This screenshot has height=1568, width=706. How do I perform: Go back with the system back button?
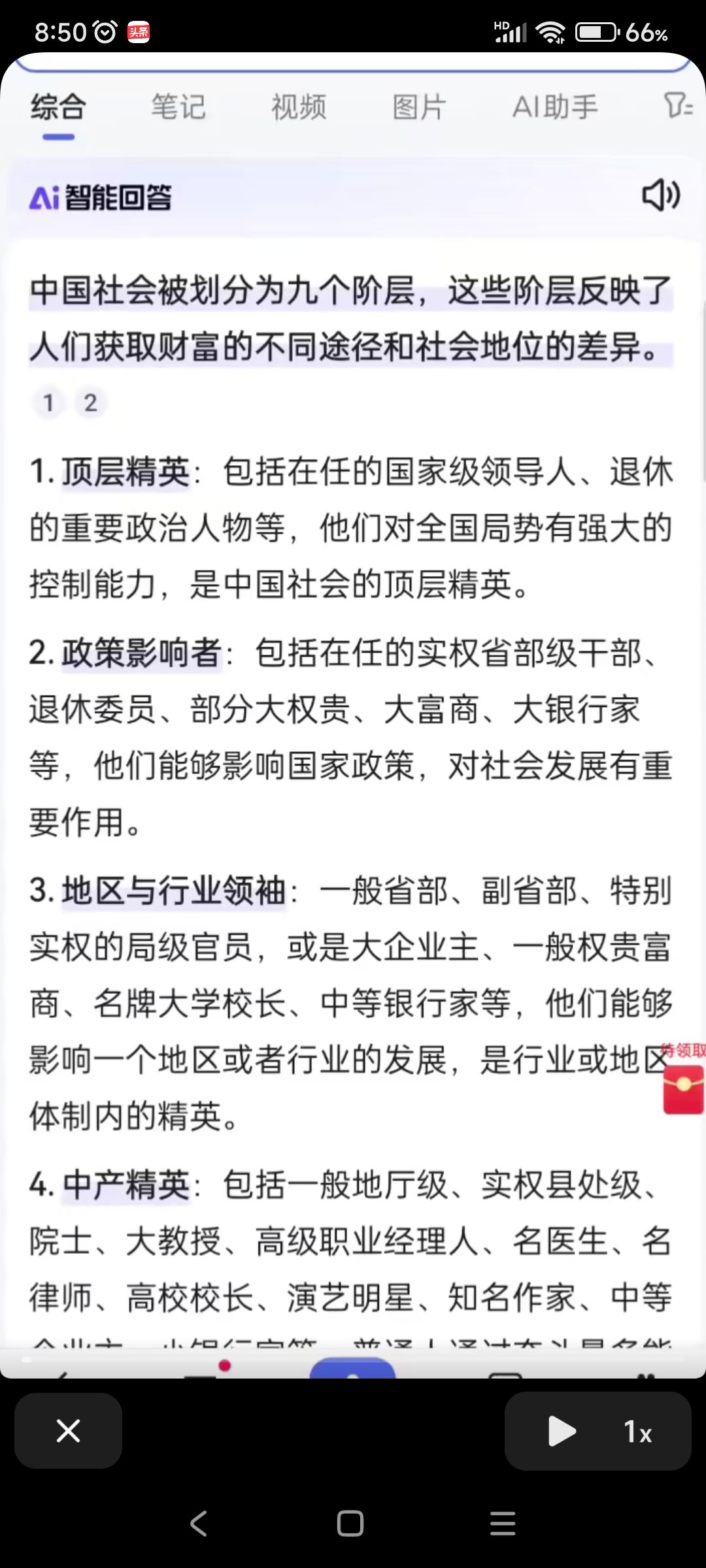pos(199,1524)
